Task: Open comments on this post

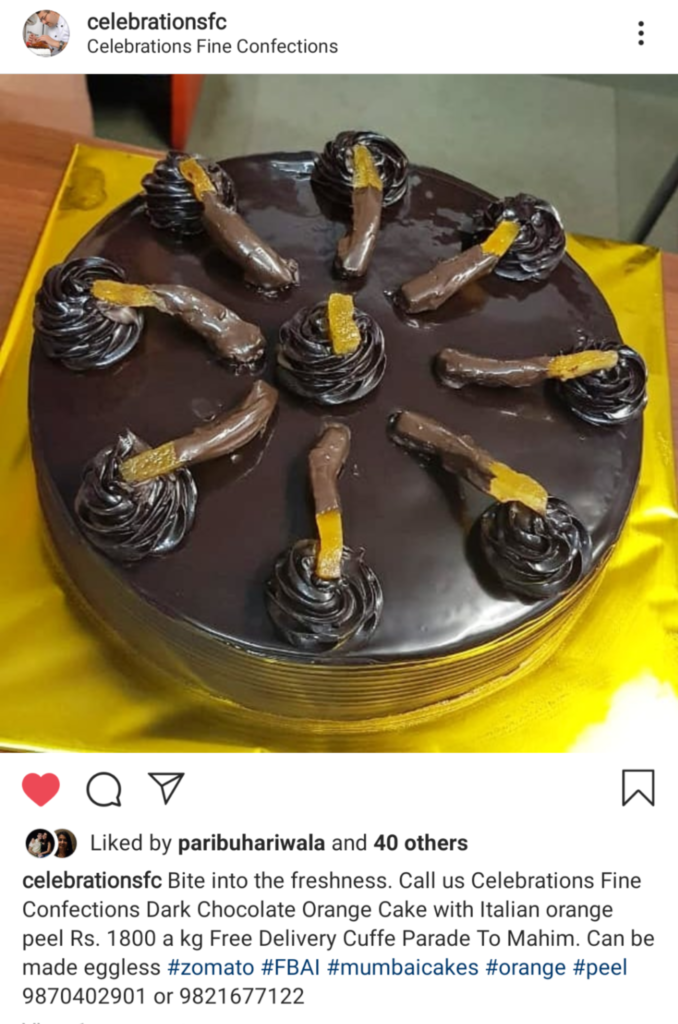Action: pos(104,789)
